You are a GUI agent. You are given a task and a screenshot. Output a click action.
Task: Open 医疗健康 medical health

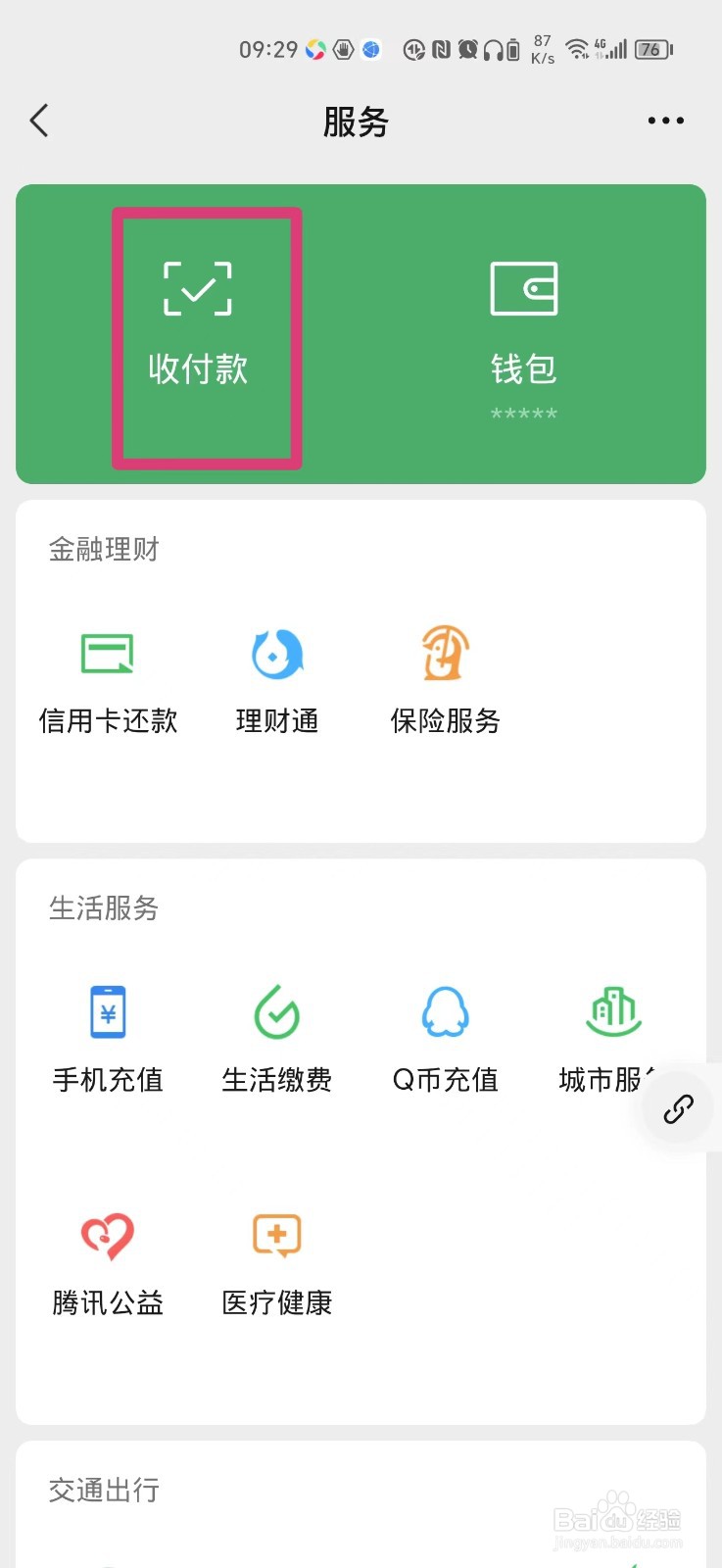pyautogui.click(x=277, y=1262)
